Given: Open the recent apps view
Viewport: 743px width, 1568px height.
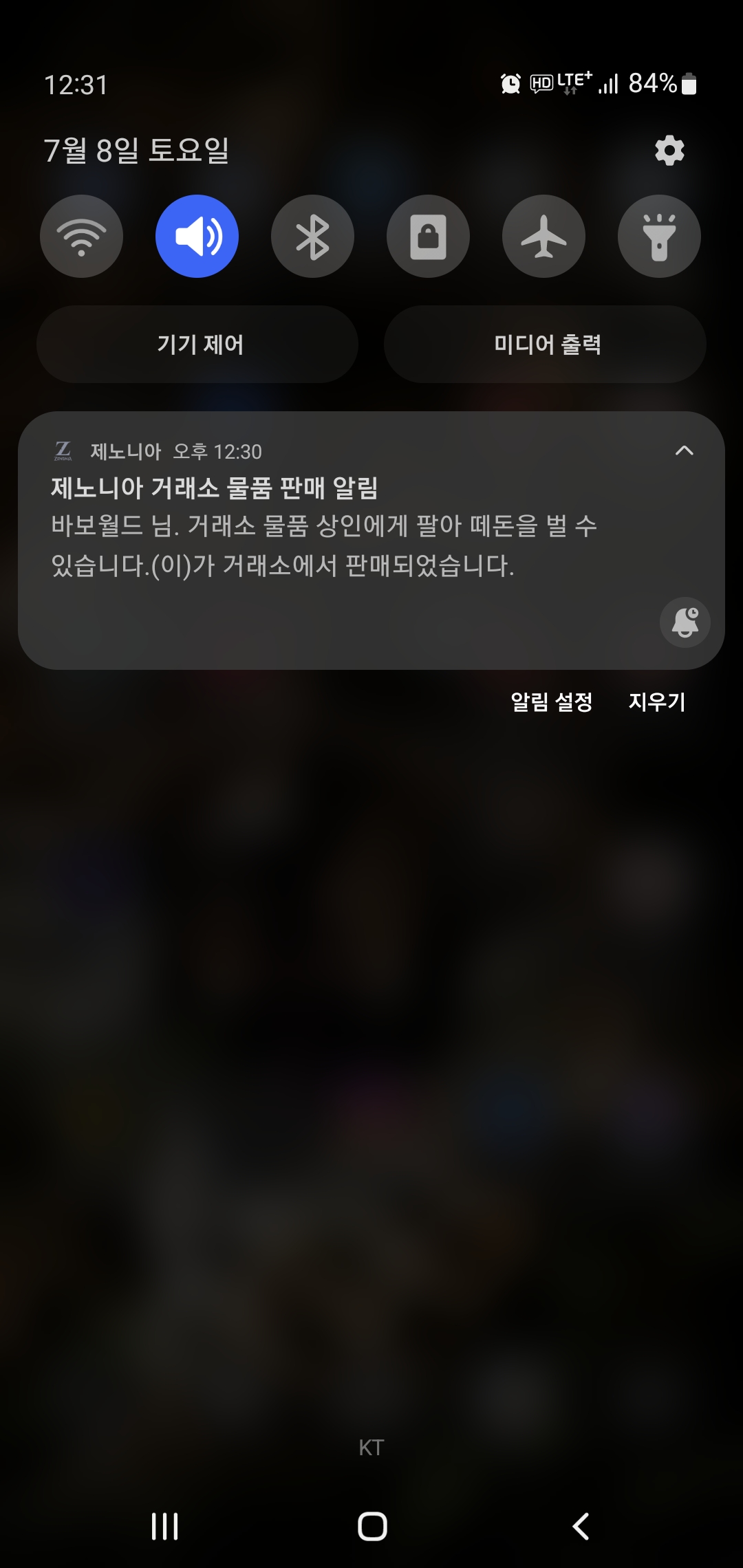Looking at the screenshot, I should [165, 1526].
